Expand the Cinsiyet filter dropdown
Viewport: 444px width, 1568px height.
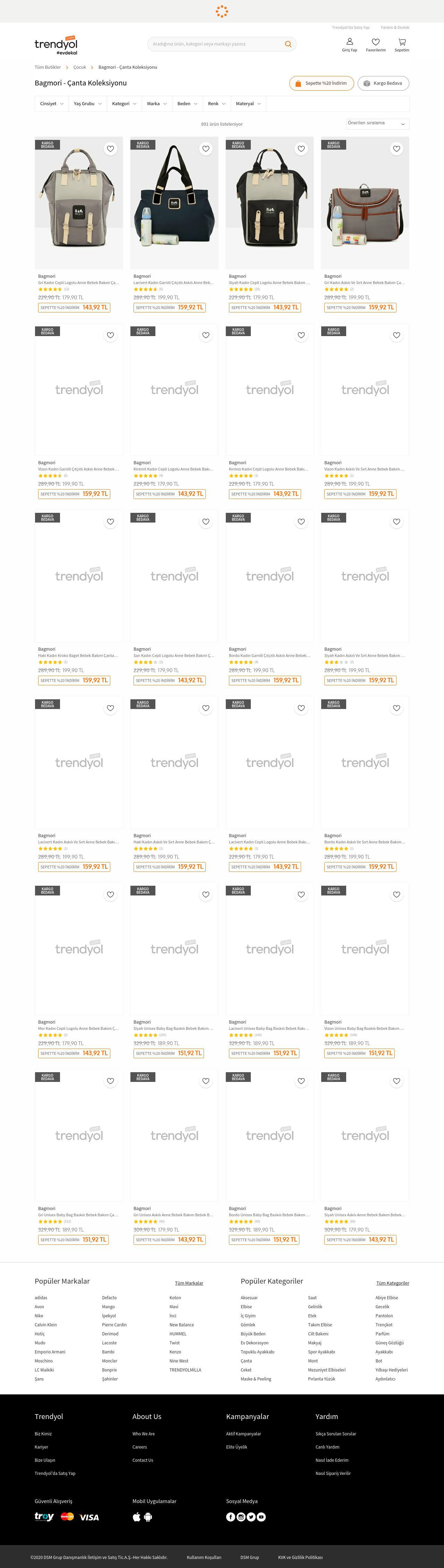(52, 103)
